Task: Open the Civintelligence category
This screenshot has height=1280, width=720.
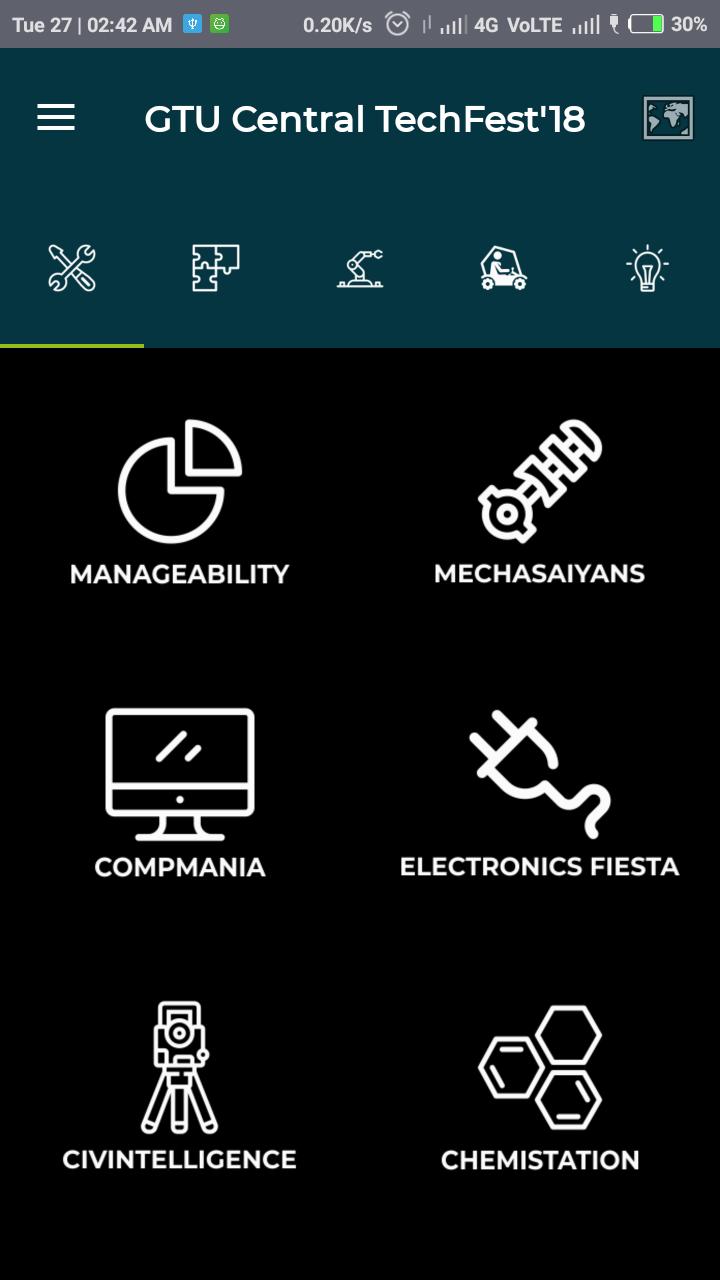Action: [x=180, y=1087]
